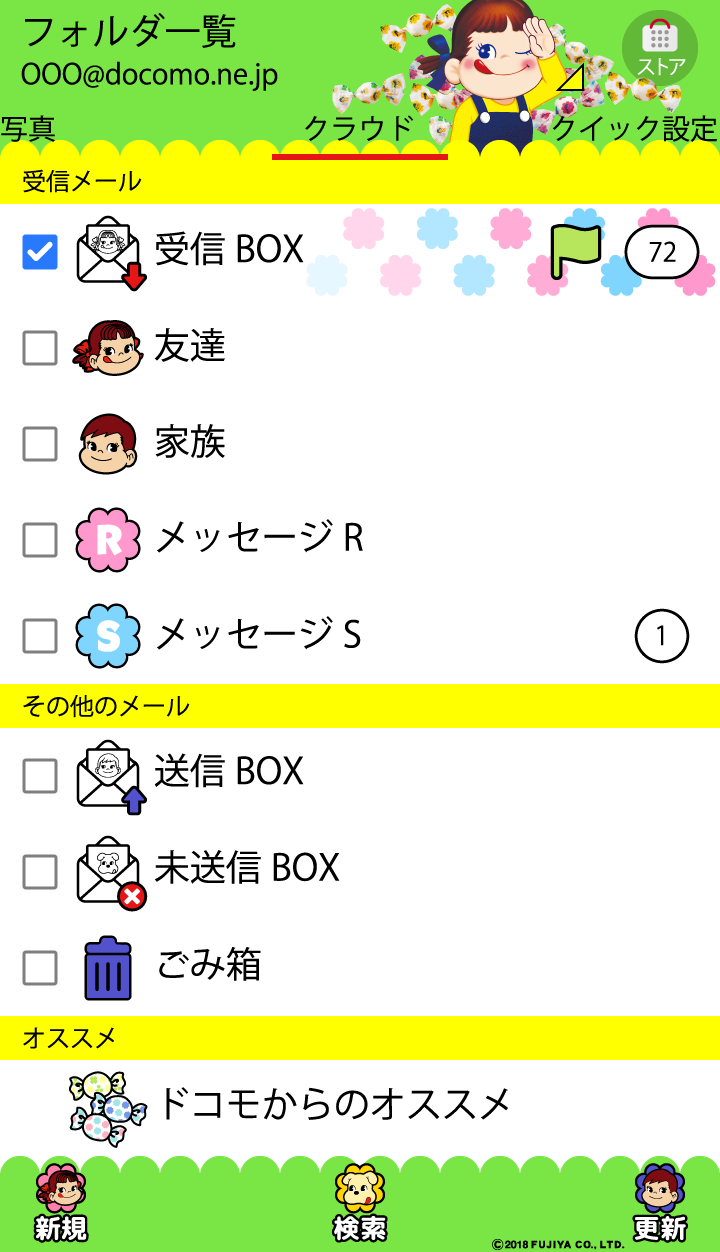Compose new mail with 新規
This screenshot has height=1252, width=720.
61,1203
